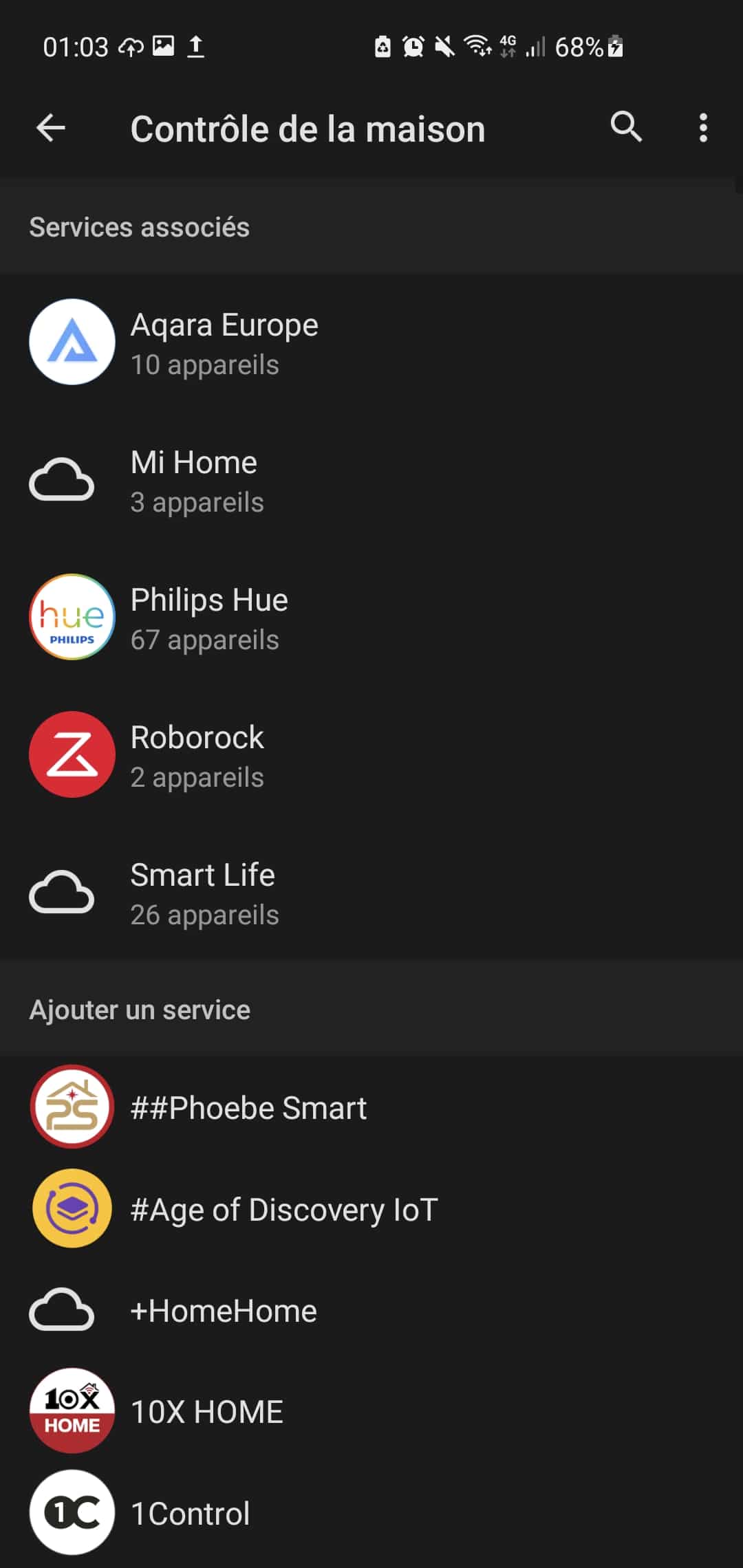
Task: Add #Age of Discovery IoT service
Action: 371,1209
